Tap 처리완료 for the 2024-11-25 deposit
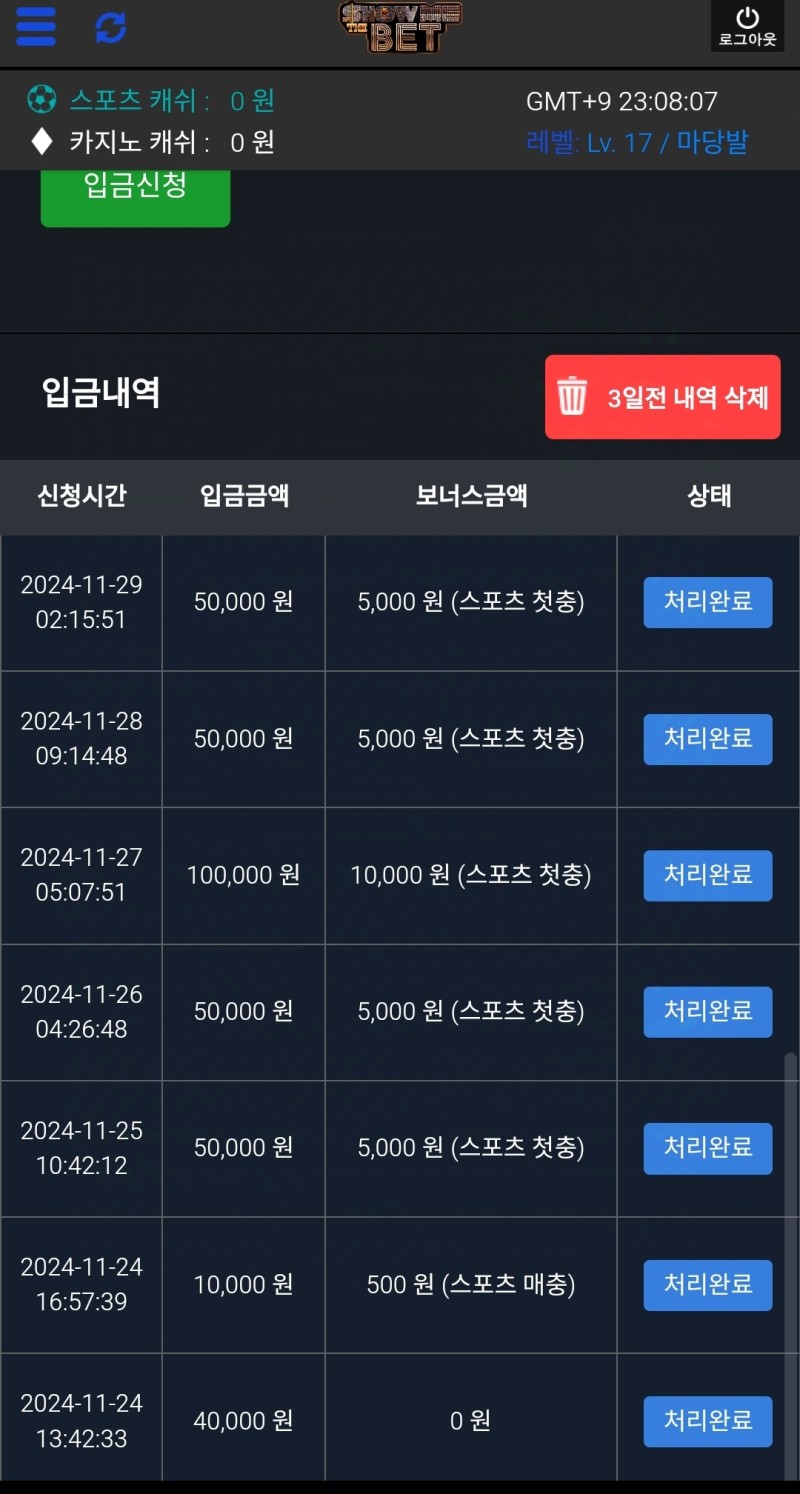This screenshot has width=800, height=1494. [707, 1148]
